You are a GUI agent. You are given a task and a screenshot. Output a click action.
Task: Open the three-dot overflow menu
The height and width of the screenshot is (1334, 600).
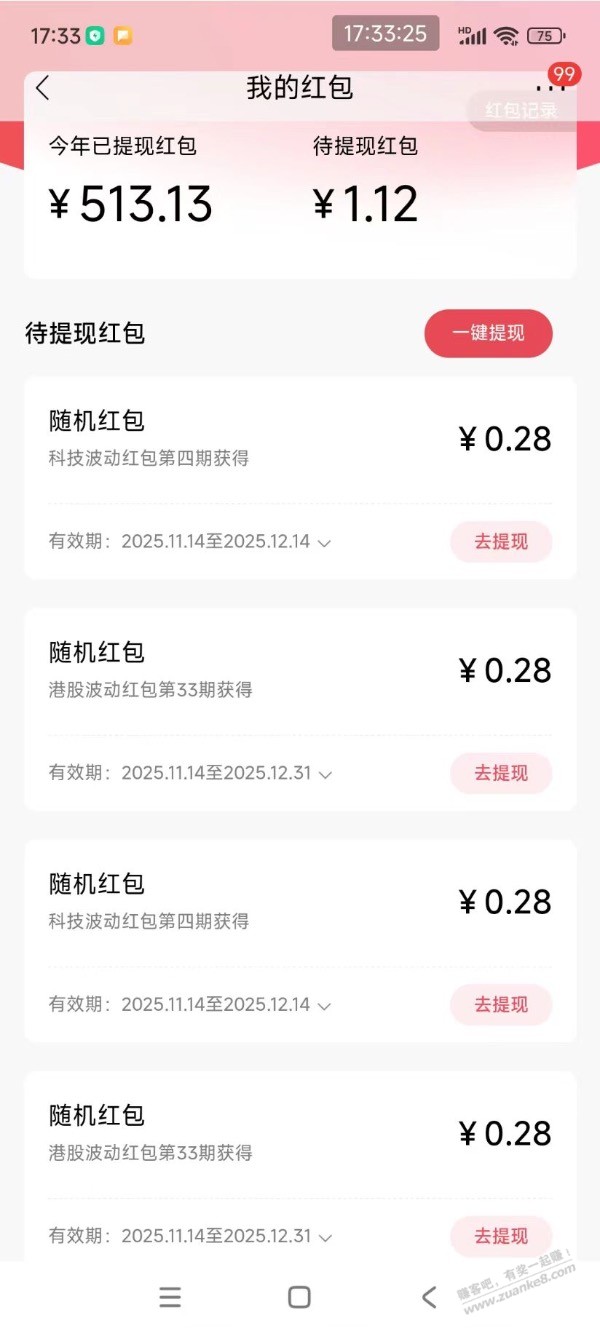click(x=549, y=88)
